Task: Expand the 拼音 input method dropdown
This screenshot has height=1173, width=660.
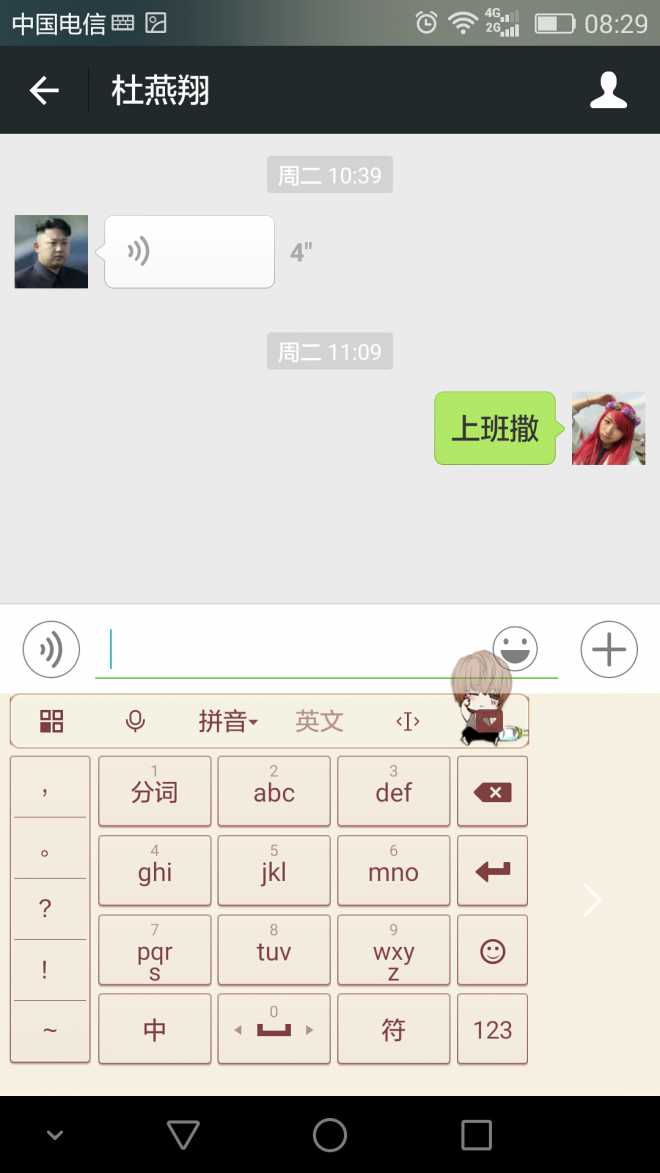Action: [228, 721]
